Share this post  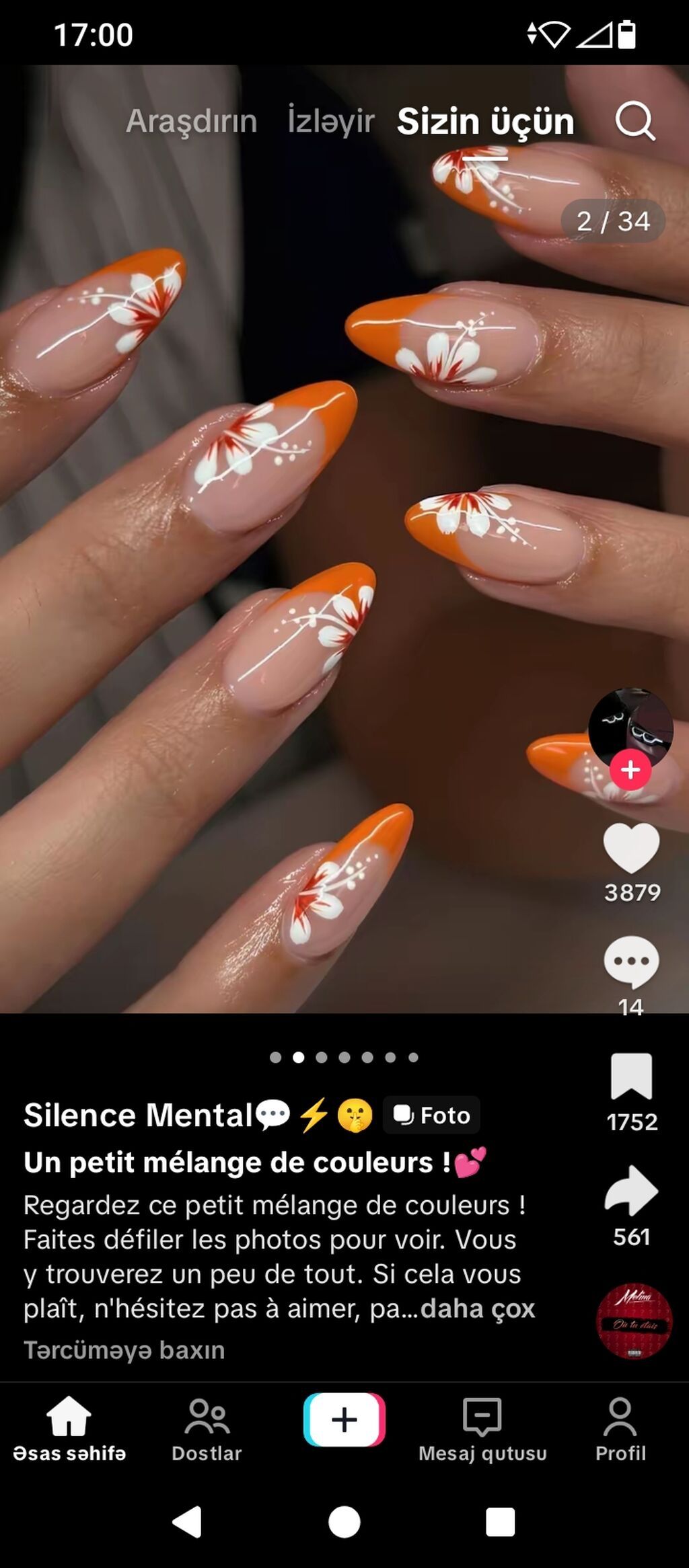pyautogui.click(x=631, y=1191)
